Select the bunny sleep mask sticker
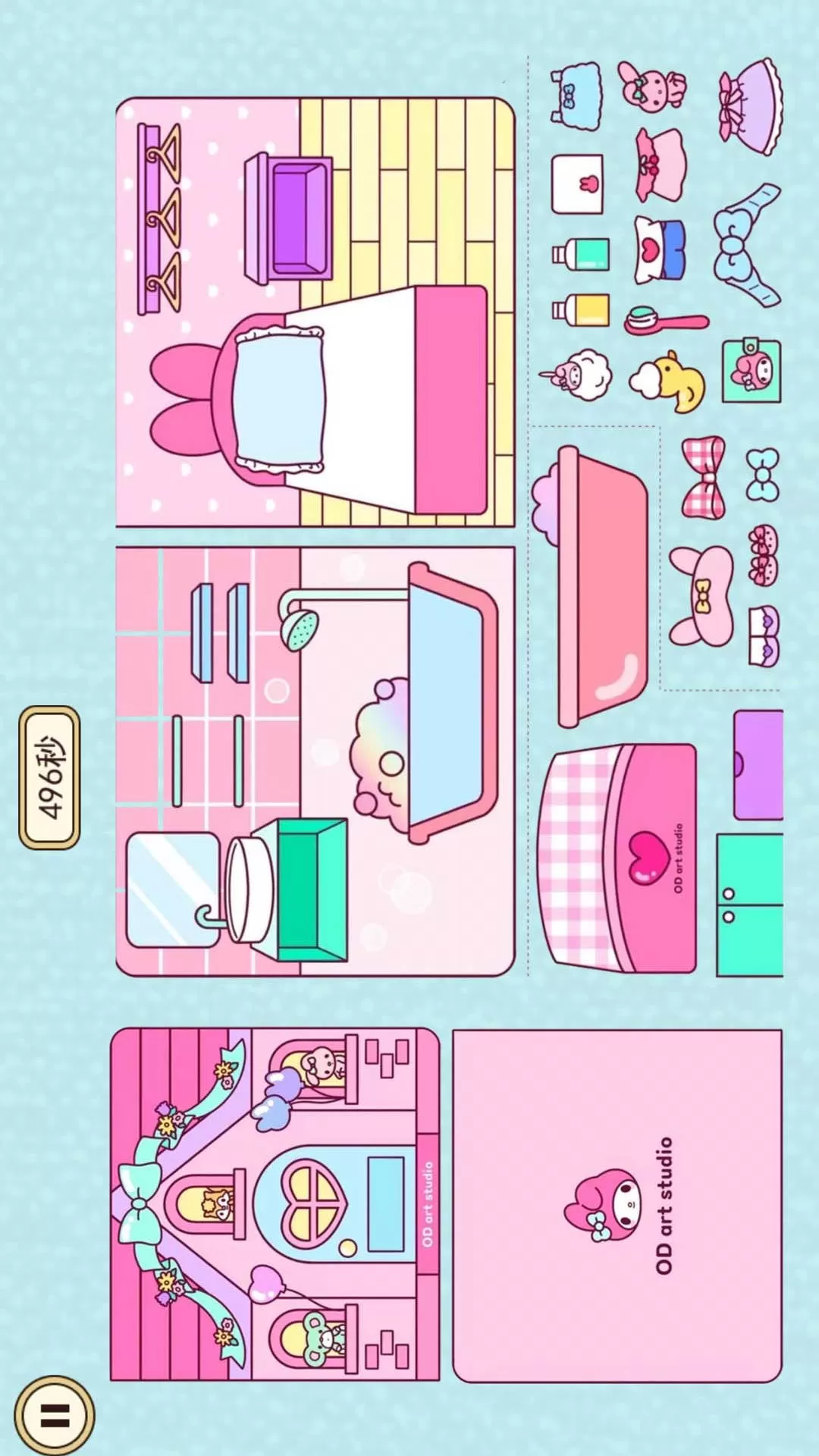819x1456 pixels. tap(702, 595)
